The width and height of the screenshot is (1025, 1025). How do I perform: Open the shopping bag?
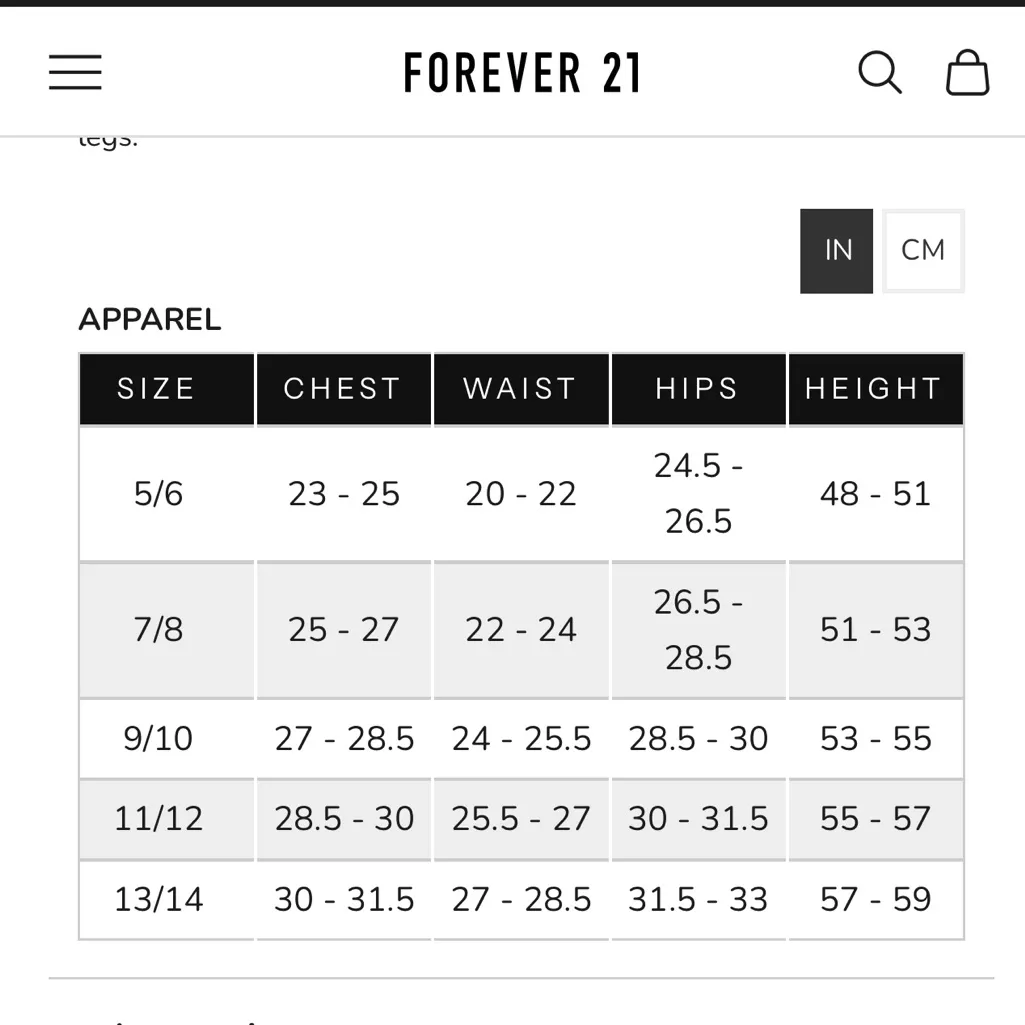click(967, 73)
